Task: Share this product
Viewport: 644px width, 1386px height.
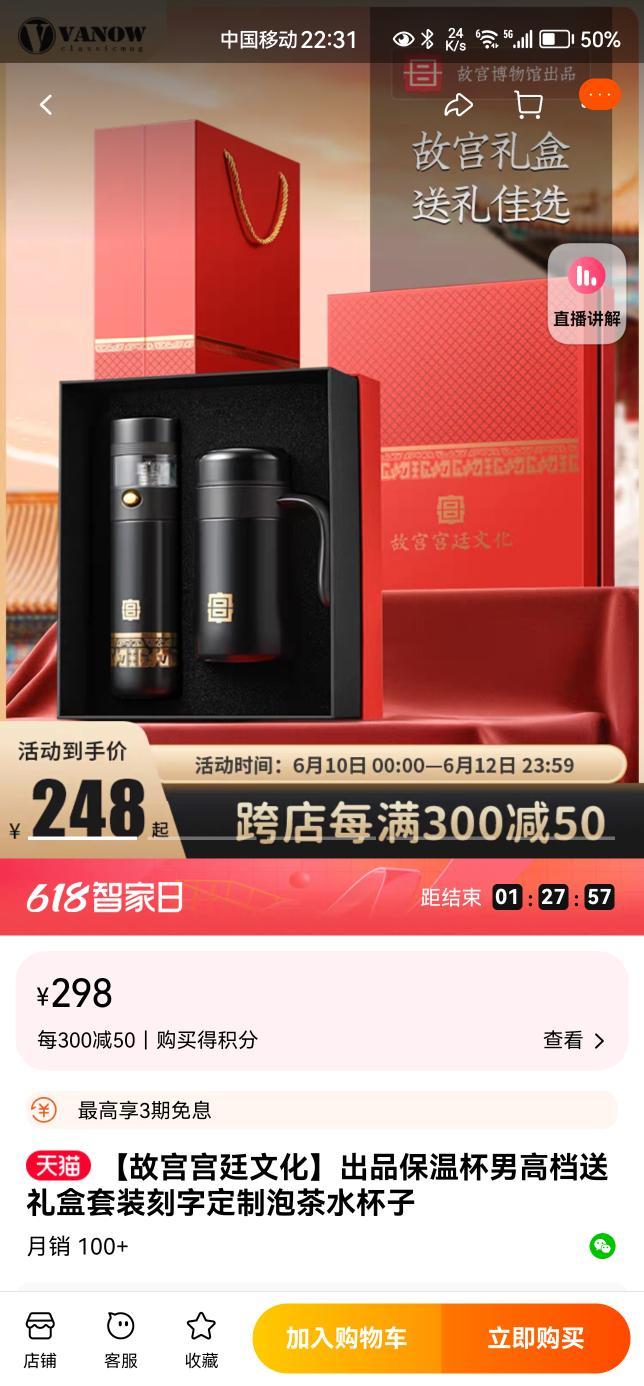Action: (x=458, y=104)
